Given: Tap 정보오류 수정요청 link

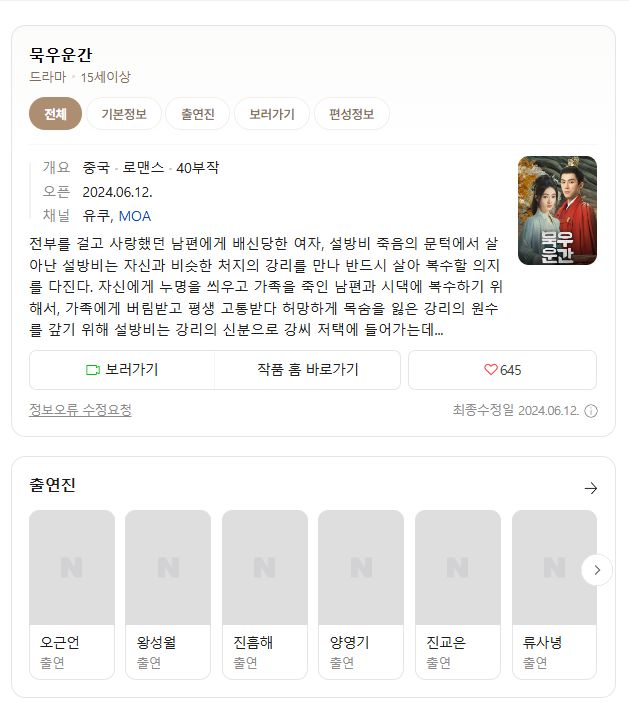Looking at the screenshot, I should 80,410.
